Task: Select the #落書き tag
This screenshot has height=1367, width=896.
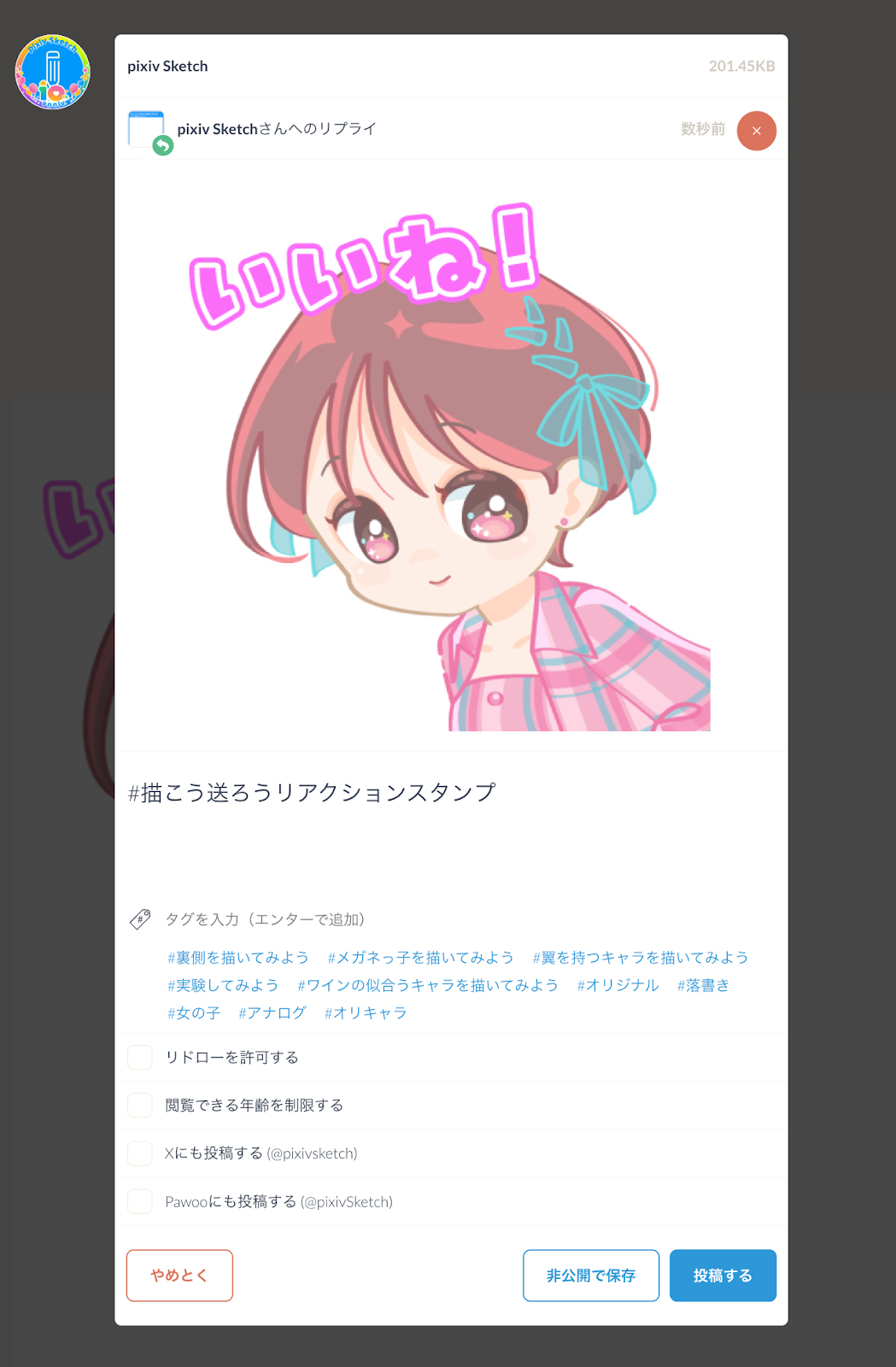Action: pos(704,985)
